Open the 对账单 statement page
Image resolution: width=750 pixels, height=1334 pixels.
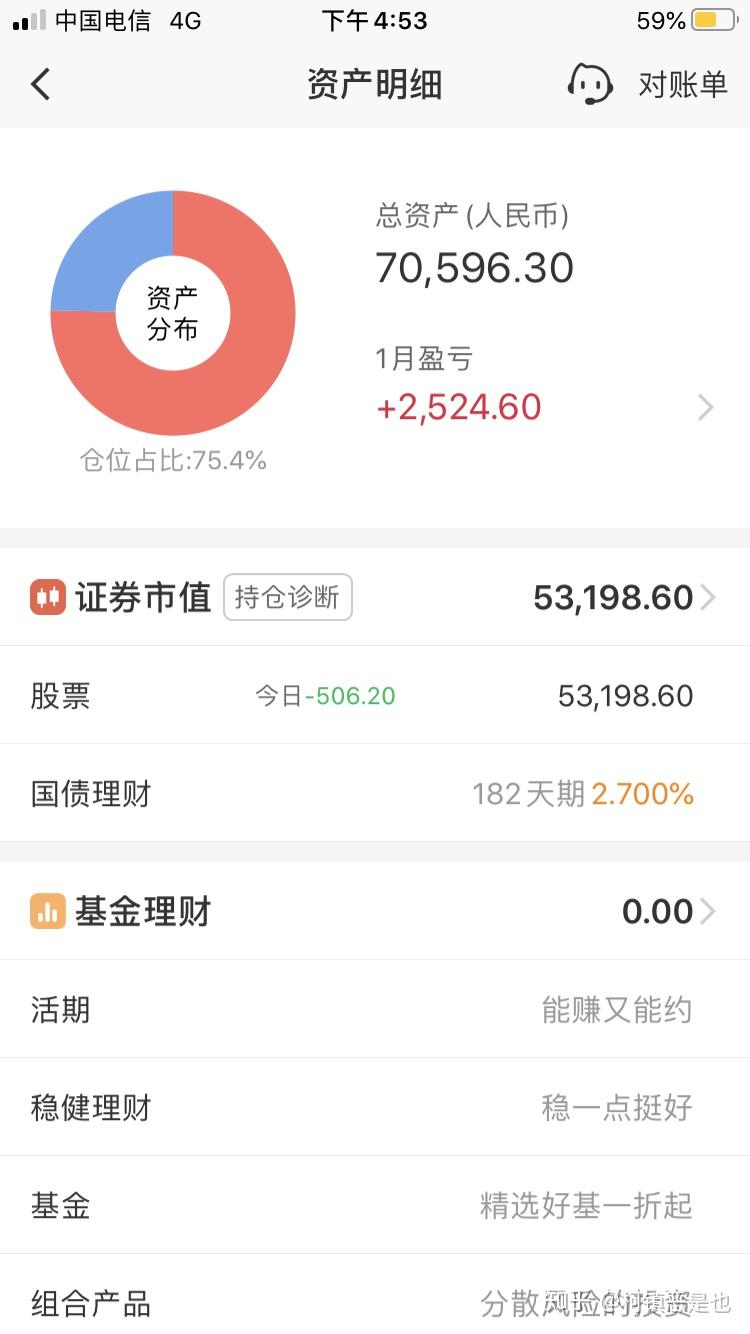(x=683, y=84)
